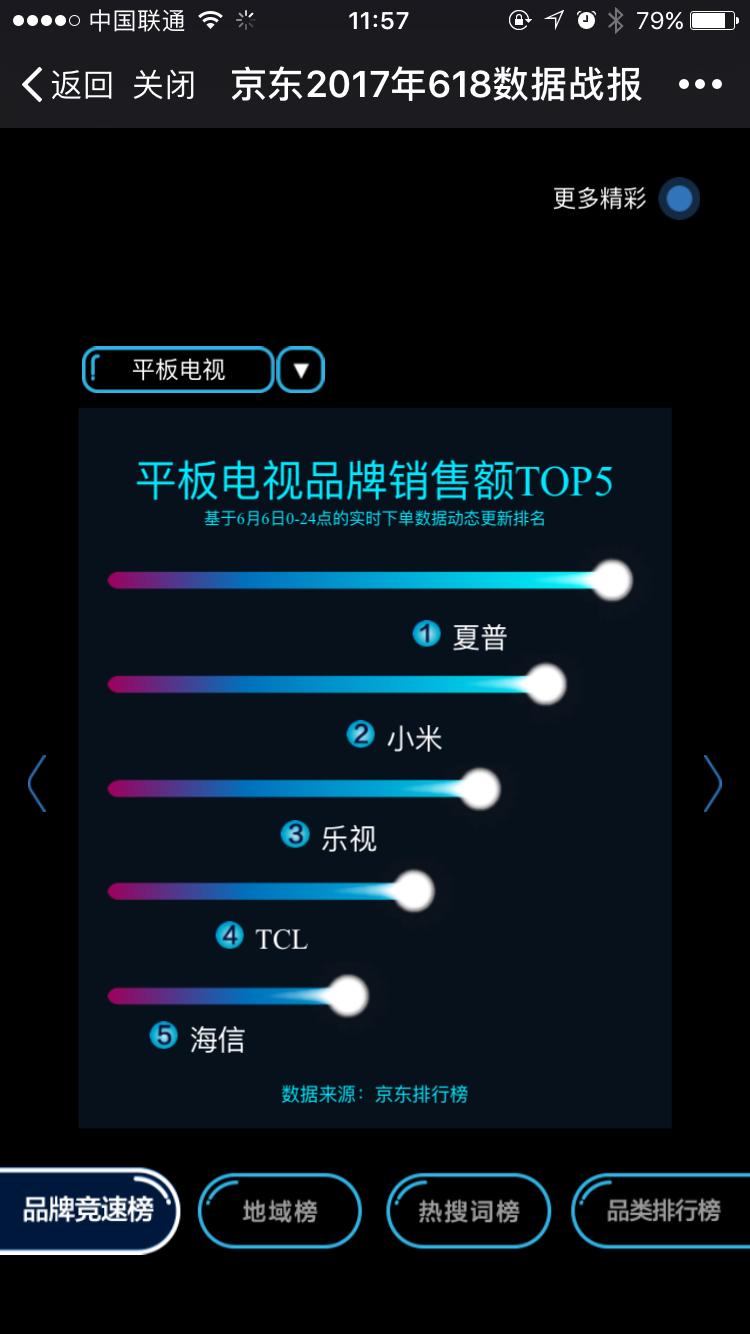Image resolution: width=750 pixels, height=1334 pixels.
Task: Switch to the 地域榜 tab
Action: click(x=280, y=1211)
